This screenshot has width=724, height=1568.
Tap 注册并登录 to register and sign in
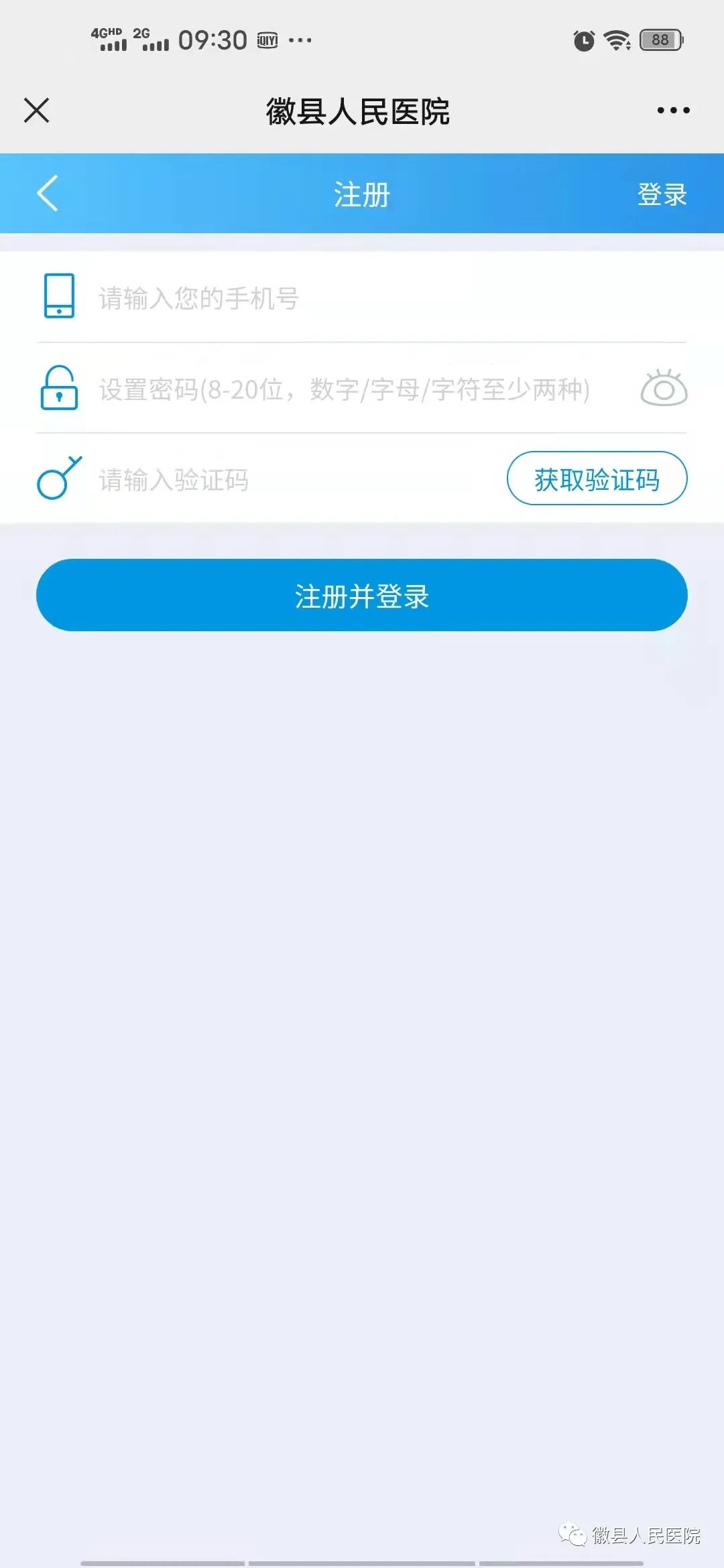(x=361, y=596)
